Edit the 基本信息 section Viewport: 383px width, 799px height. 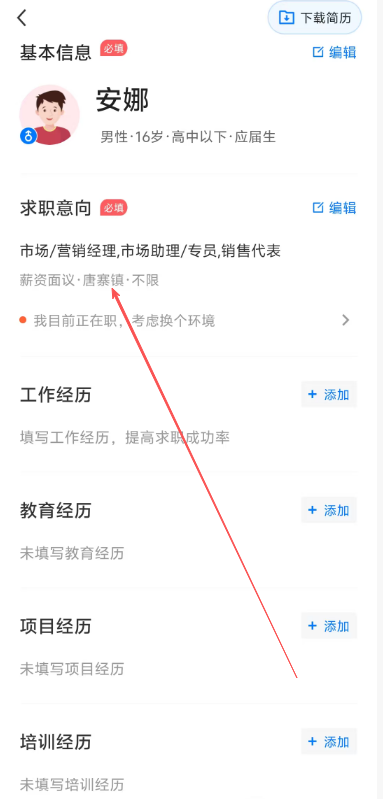[334, 52]
